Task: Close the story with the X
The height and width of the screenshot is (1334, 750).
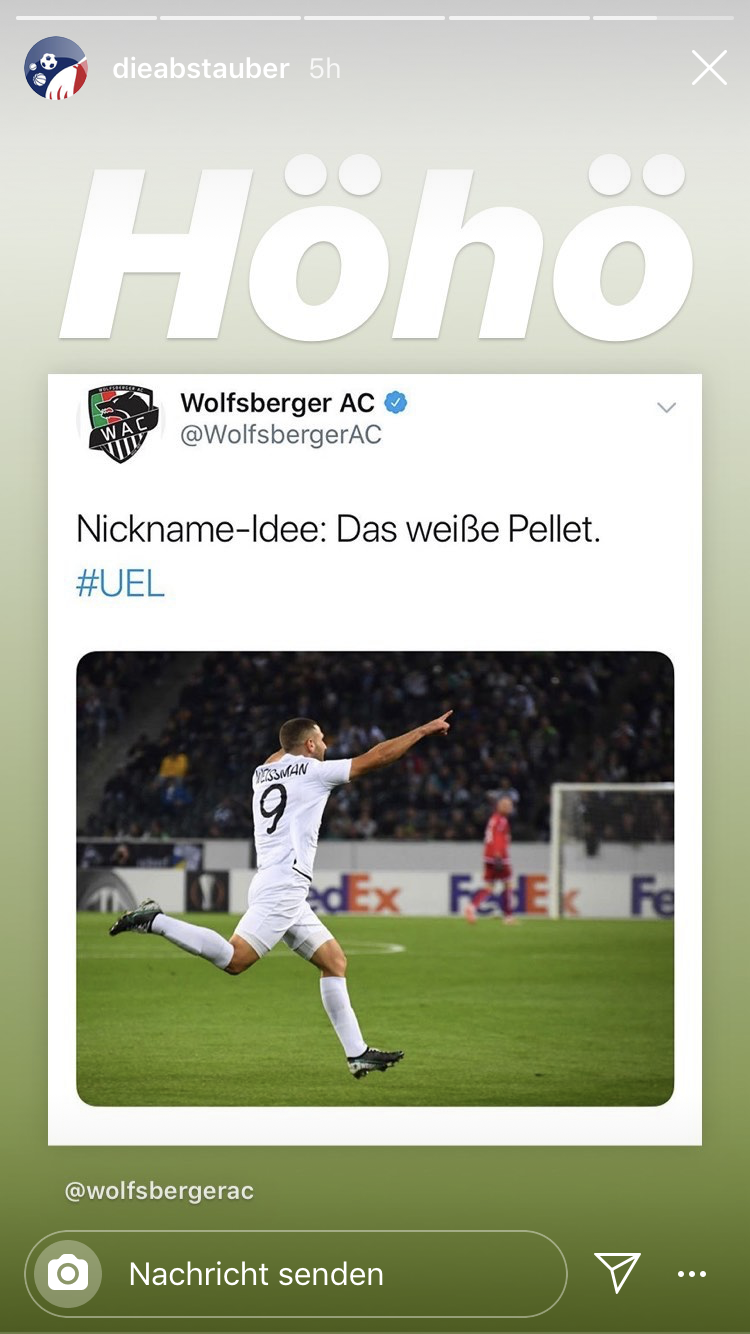Action: click(709, 68)
